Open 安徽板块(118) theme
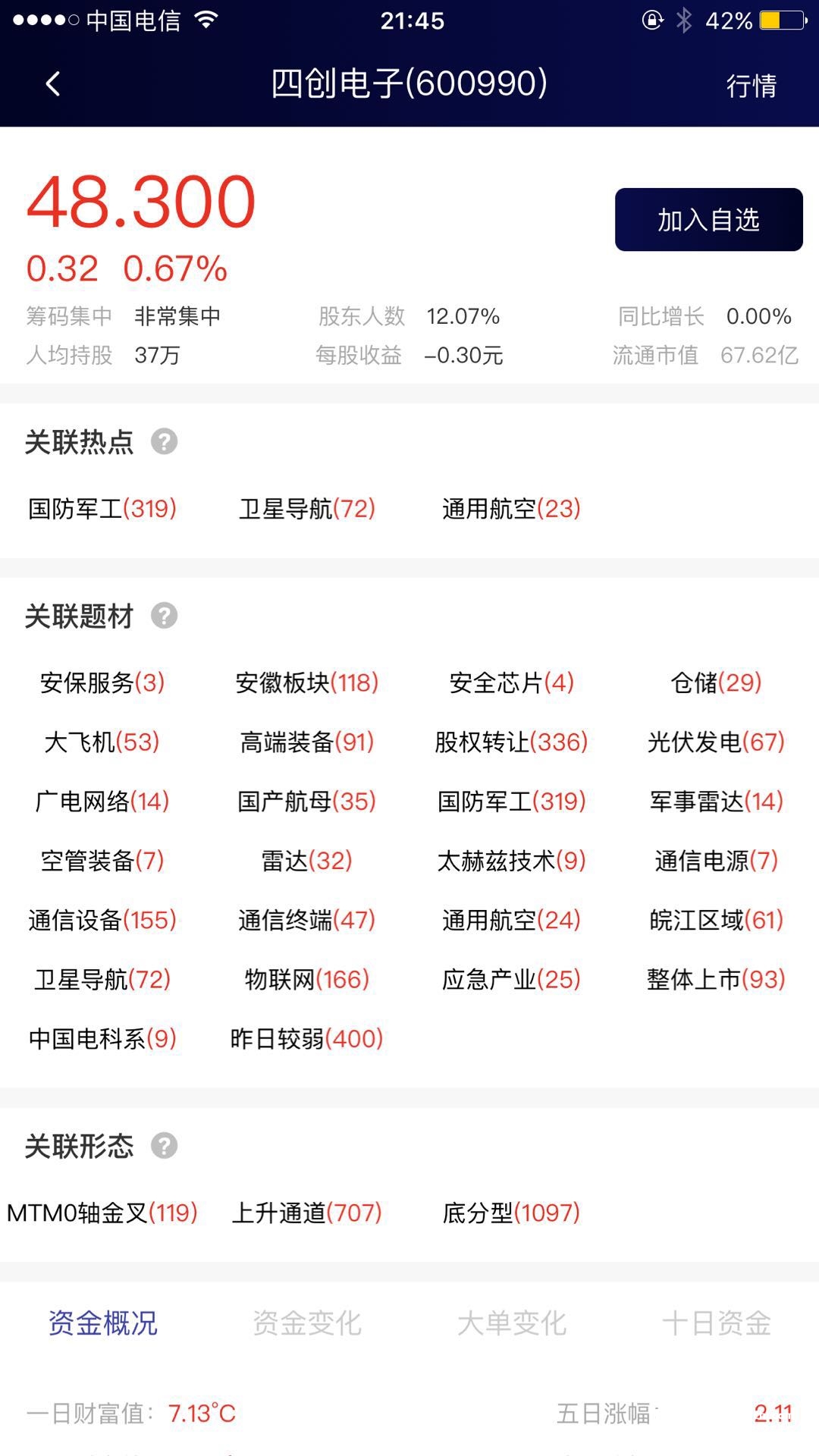819x1456 pixels. point(307,682)
